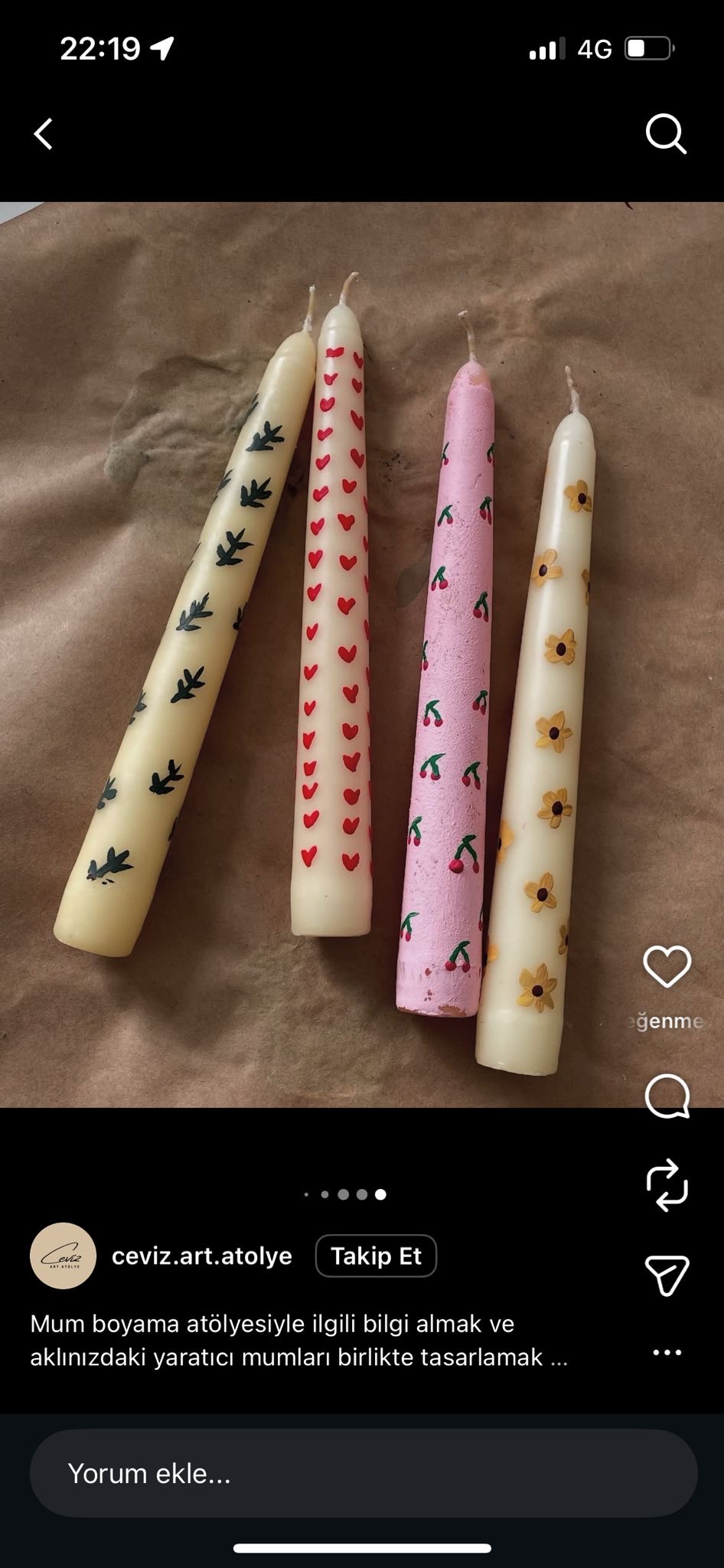Share the post with the paper plane
The height and width of the screenshot is (1568, 724).
[667, 1275]
